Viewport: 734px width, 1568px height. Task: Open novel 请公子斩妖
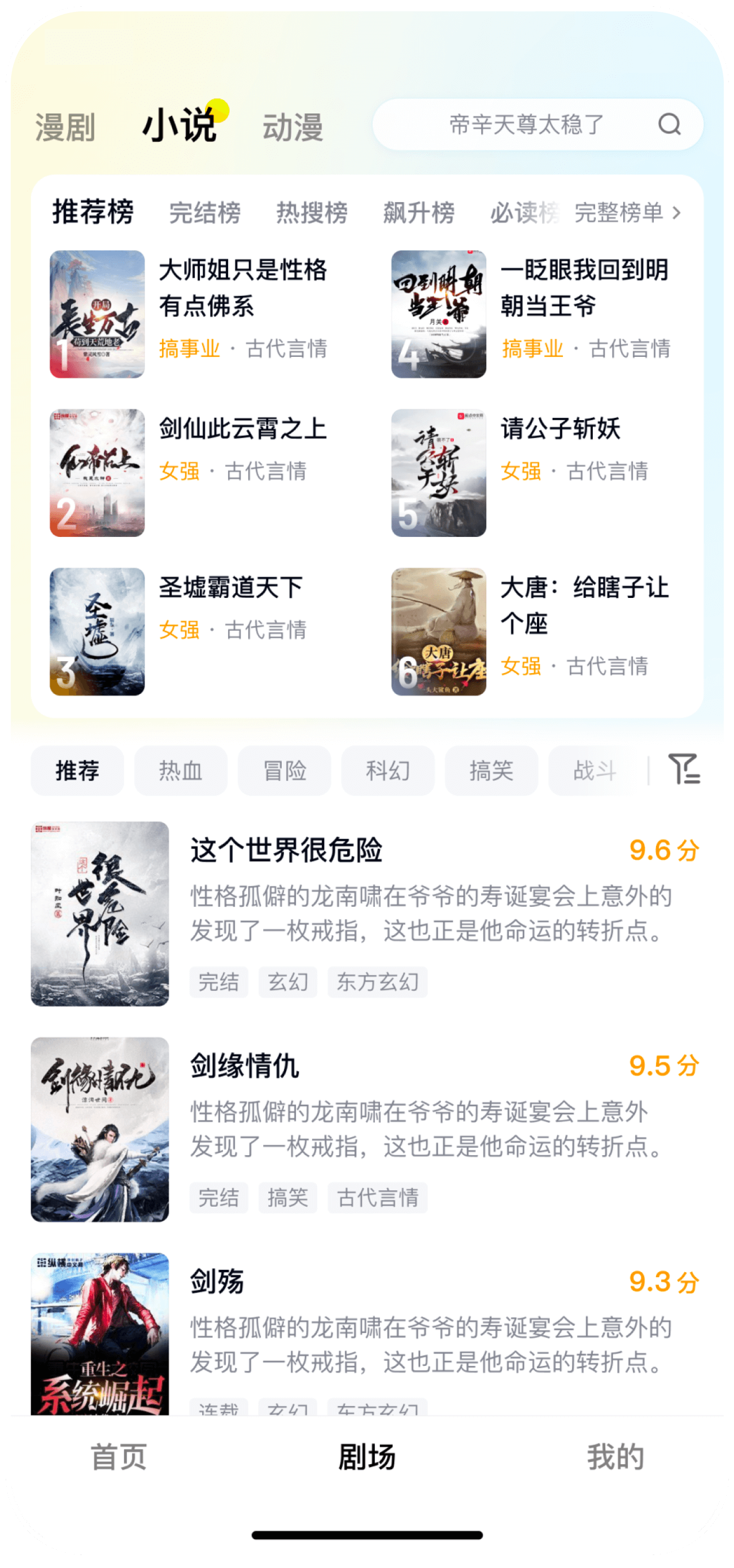(x=560, y=429)
